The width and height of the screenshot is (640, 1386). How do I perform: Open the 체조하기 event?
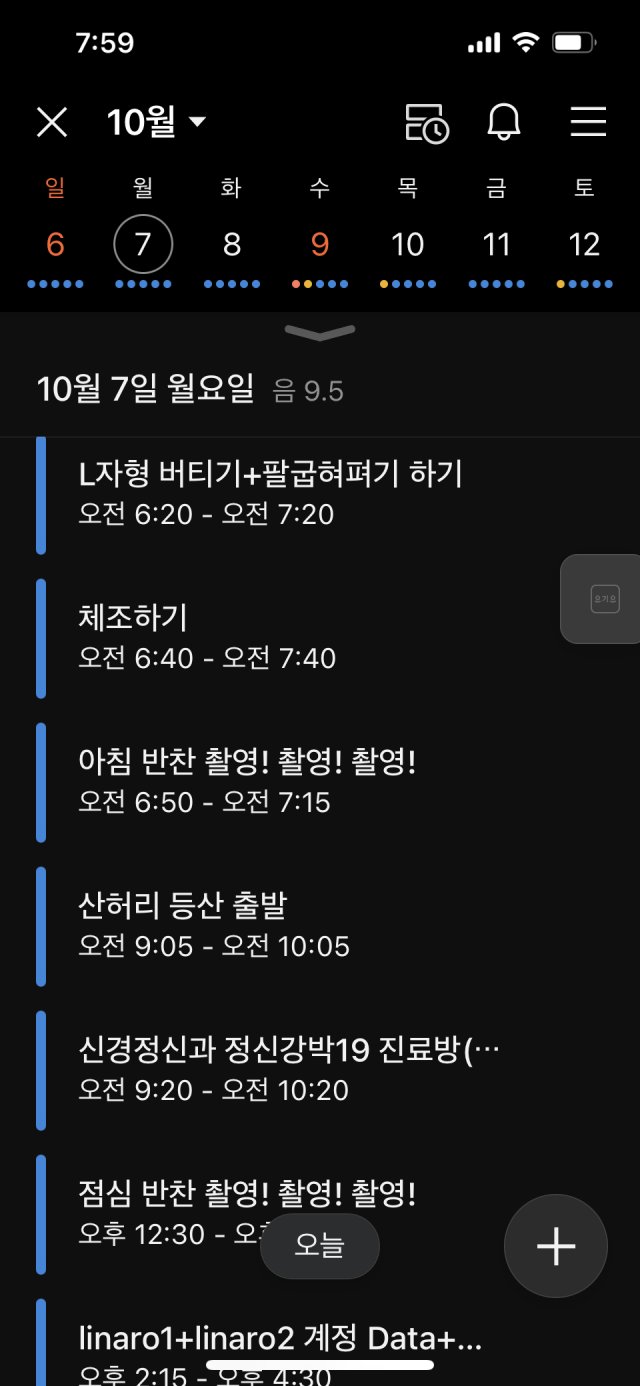[207, 637]
